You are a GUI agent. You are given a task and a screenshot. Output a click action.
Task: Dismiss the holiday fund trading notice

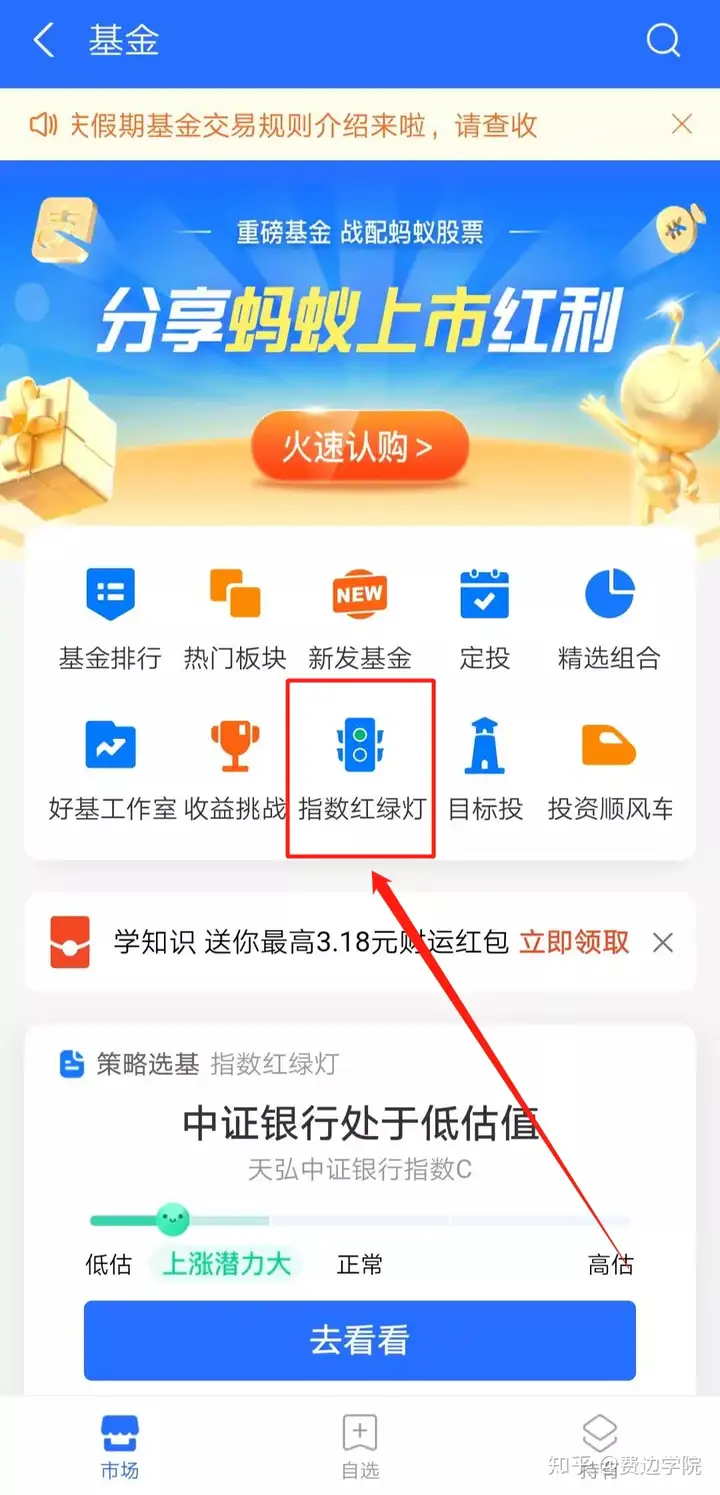click(682, 124)
